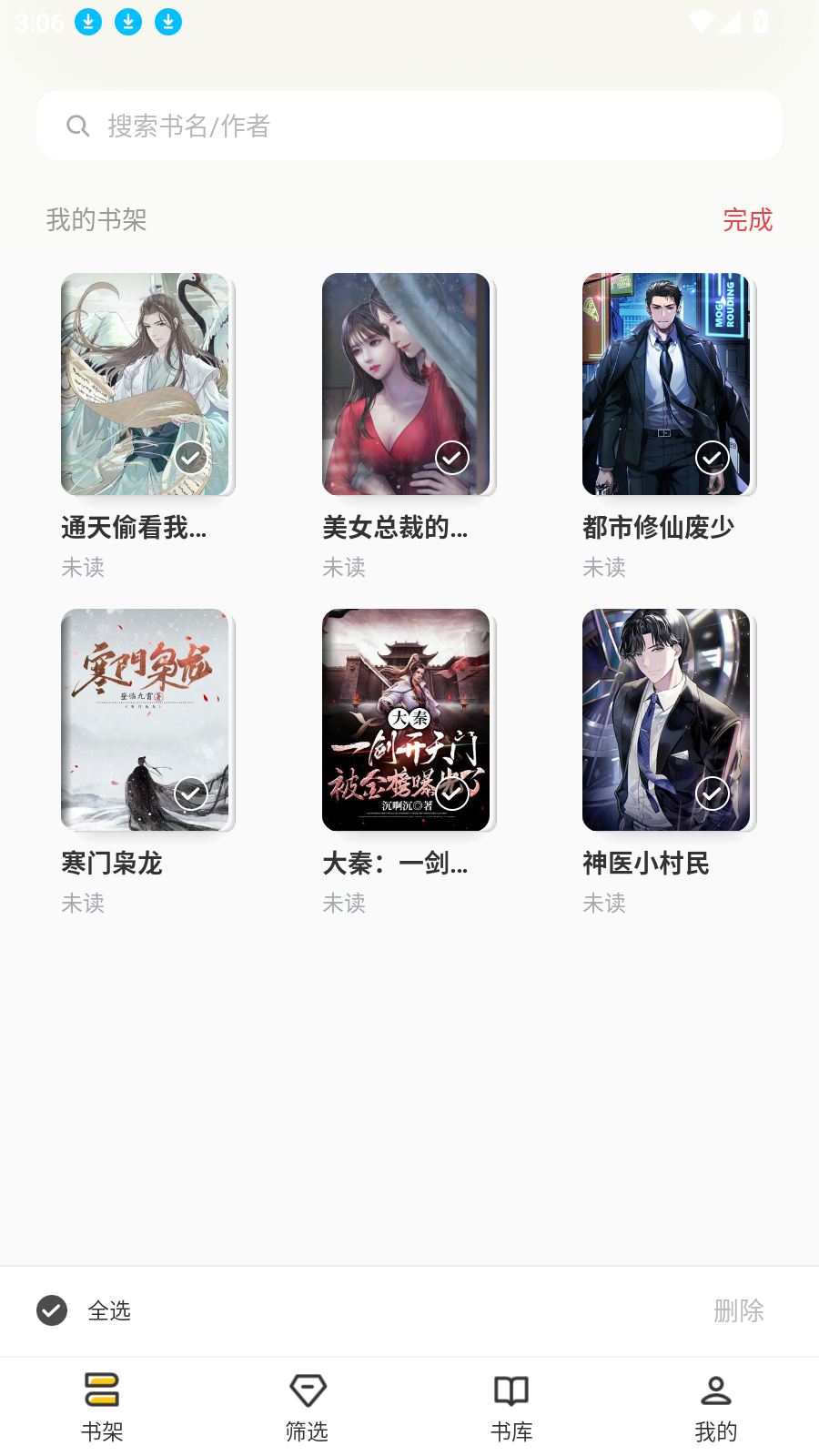Tap a download notification icon in status bar
The height and width of the screenshot is (1456, 819).
click(88, 22)
